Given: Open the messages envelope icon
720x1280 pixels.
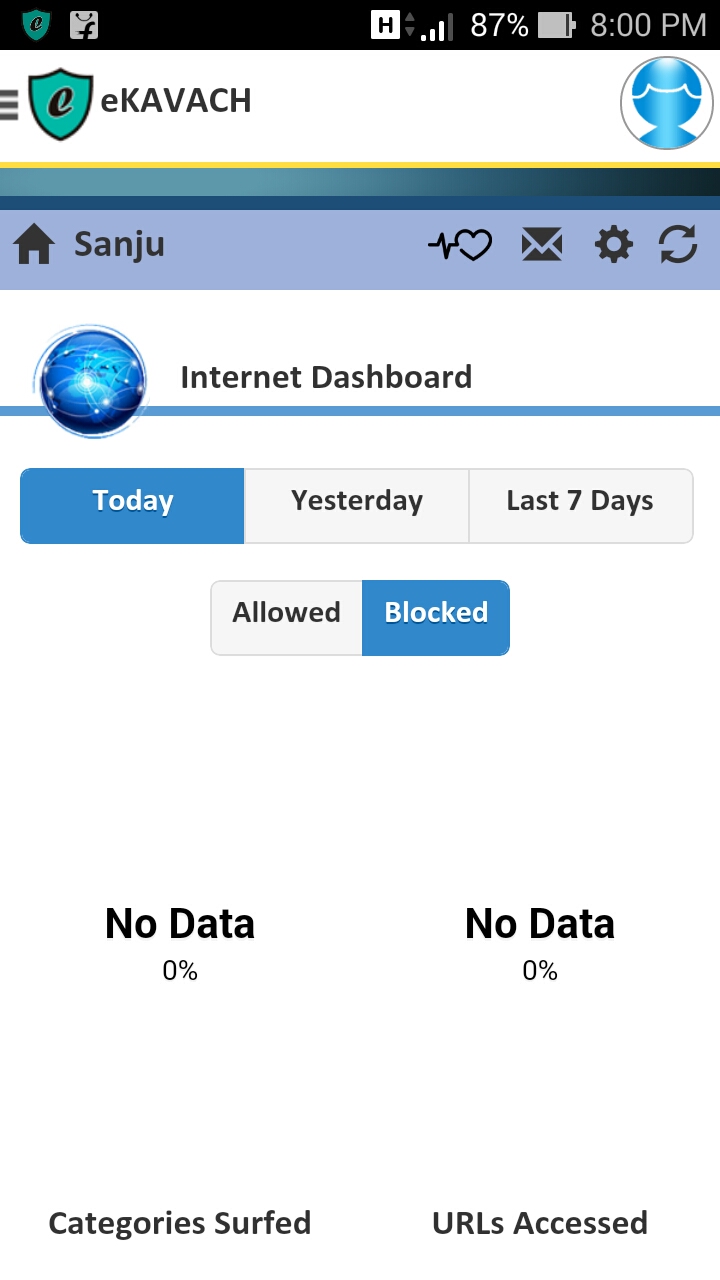Looking at the screenshot, I should coord(542,245).
